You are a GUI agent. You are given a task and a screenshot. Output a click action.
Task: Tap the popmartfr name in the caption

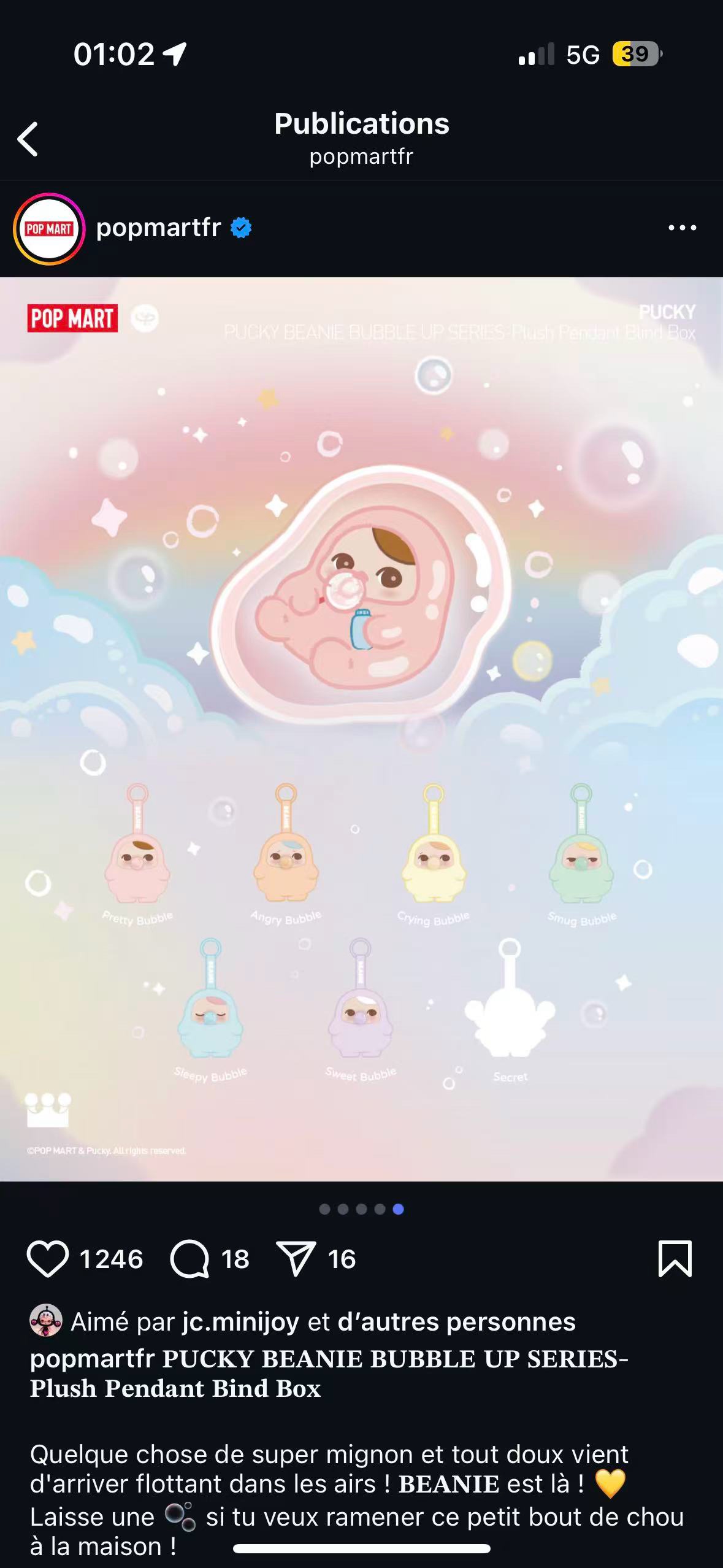click(92, 1359)
